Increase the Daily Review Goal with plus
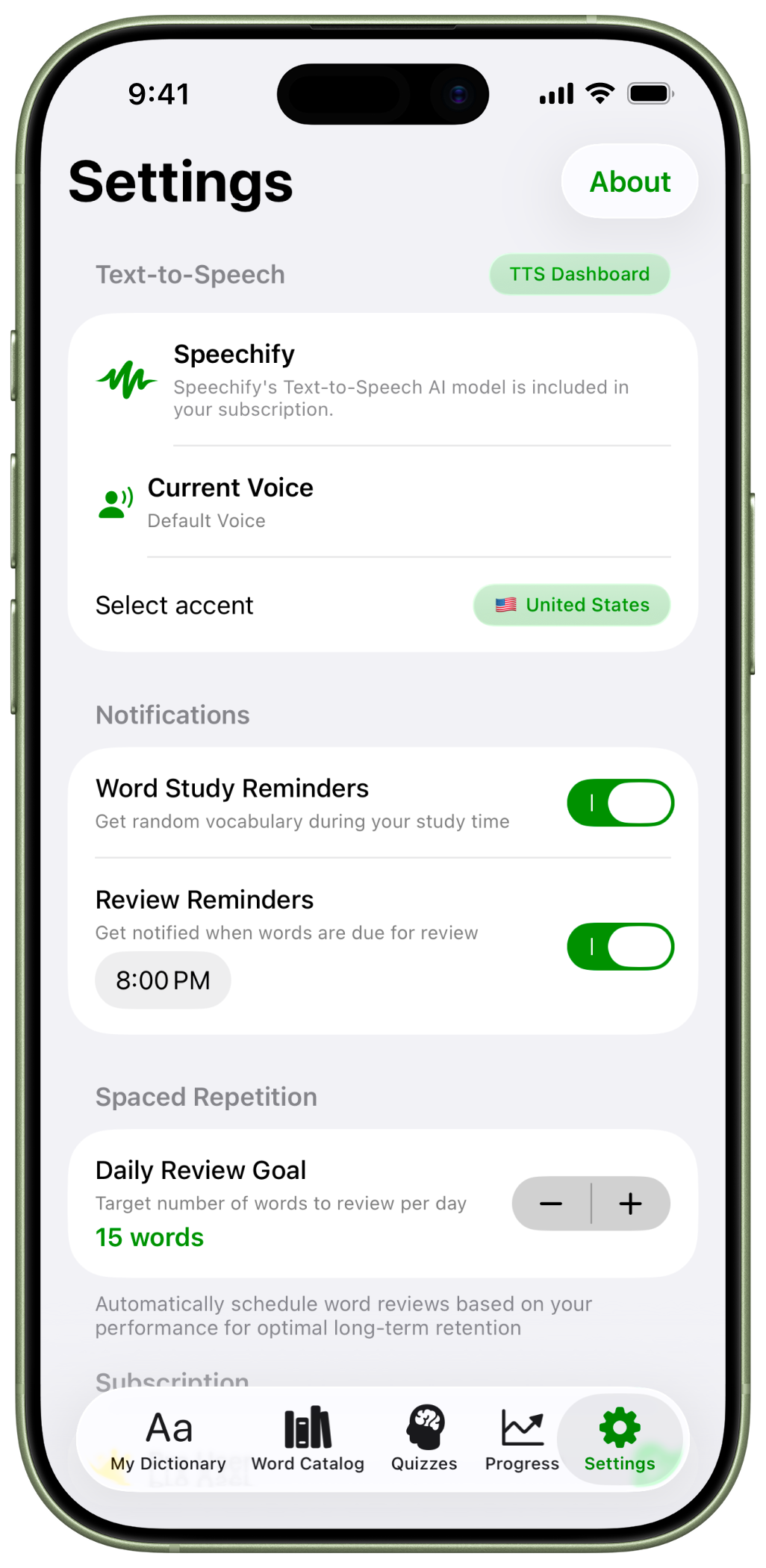 click(x=629, y=1204)
